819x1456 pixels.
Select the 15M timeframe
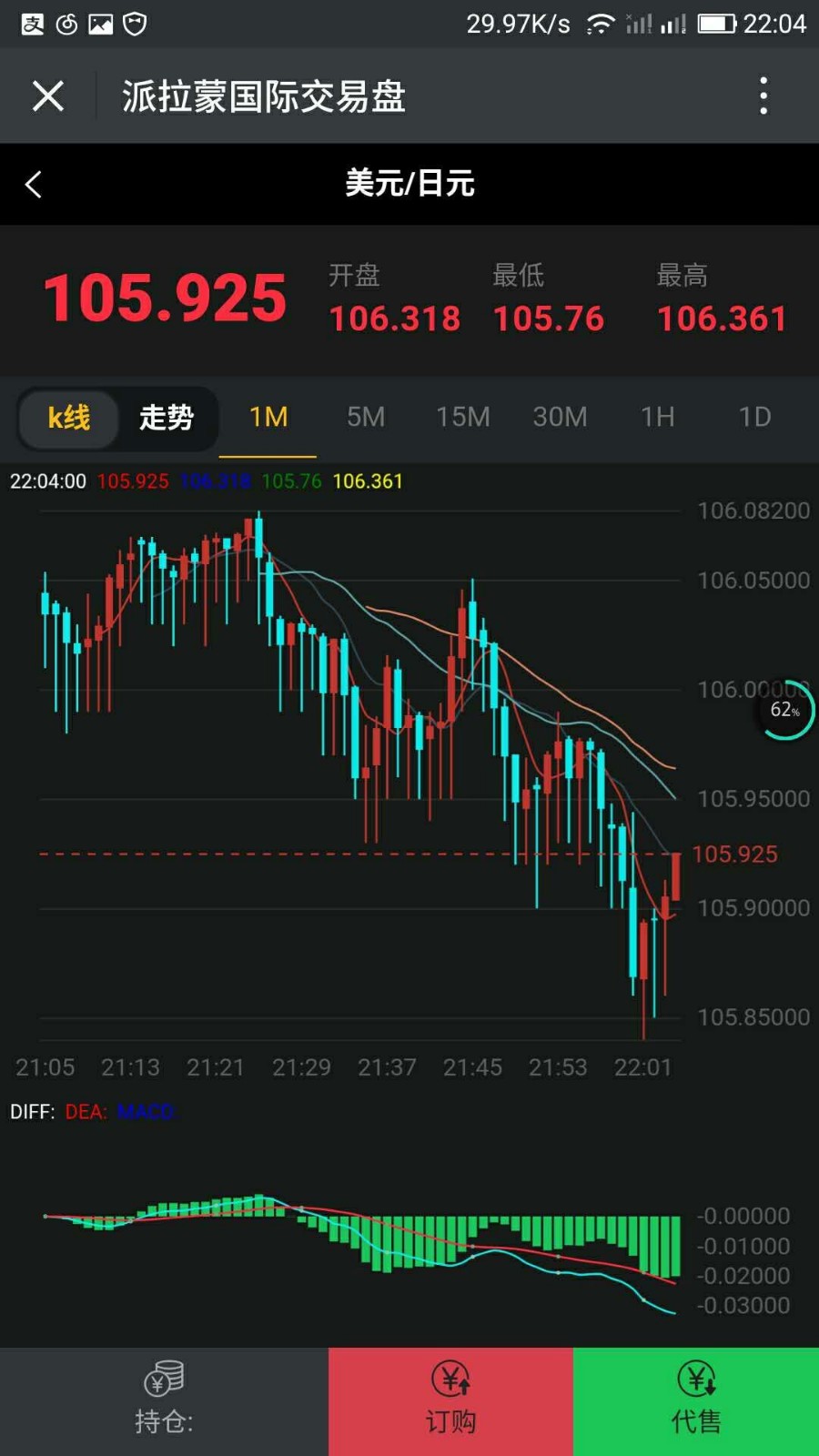[x=462, y=417]
